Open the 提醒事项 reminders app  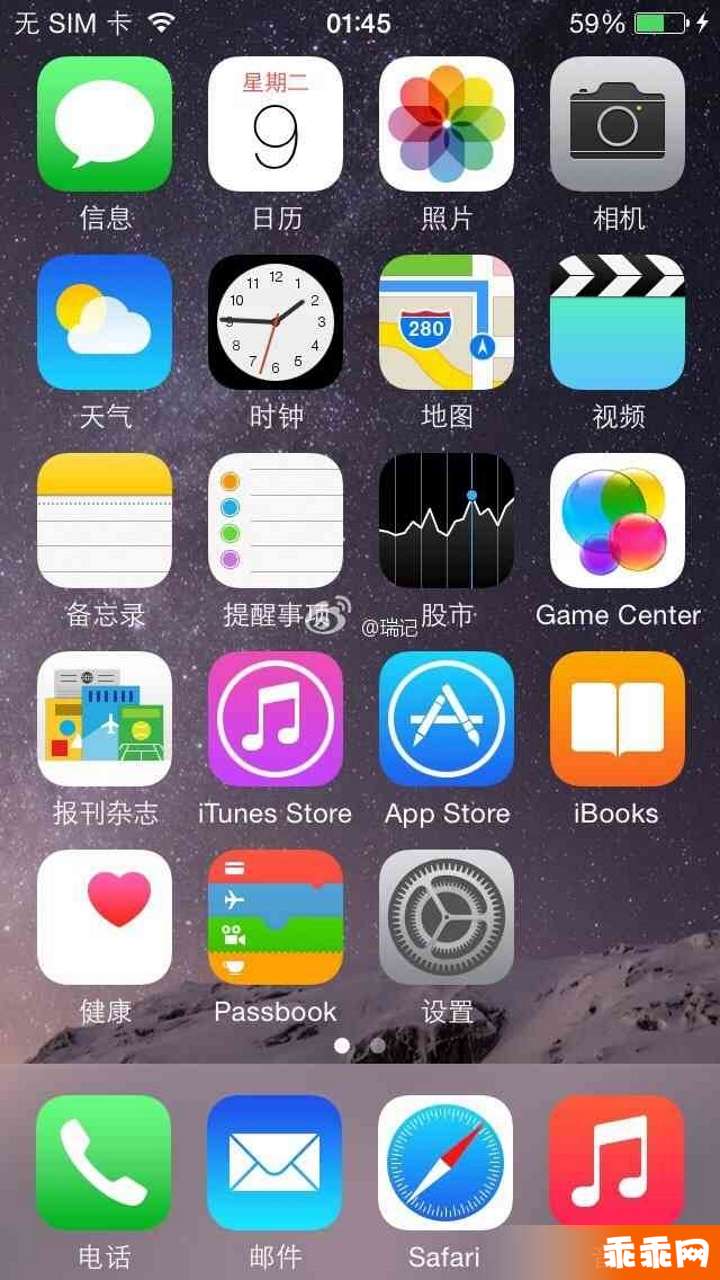tap(275, 520)
